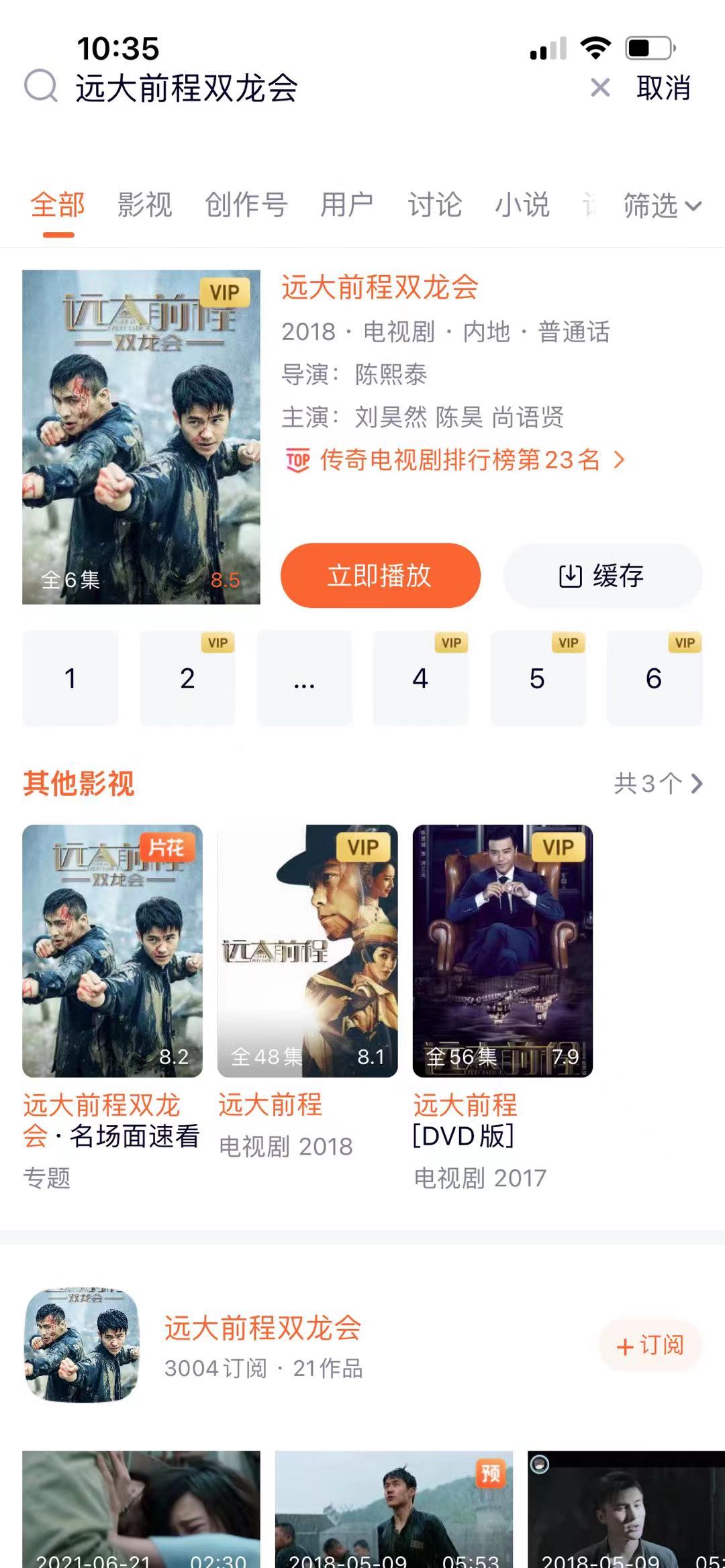Show the 讨论 tab
Image resolution: width=725 pixels, height=1568 pixels.
coord(435,205)
